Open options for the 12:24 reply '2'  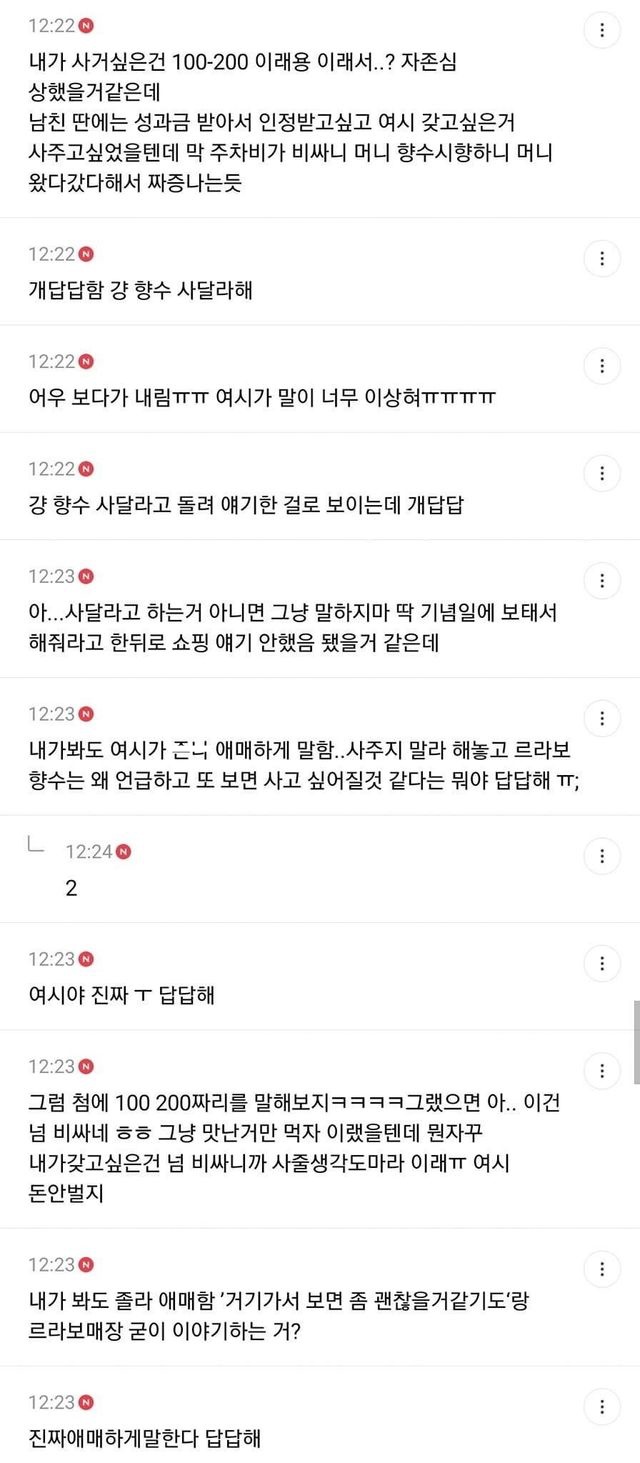(x=602, y=856)
